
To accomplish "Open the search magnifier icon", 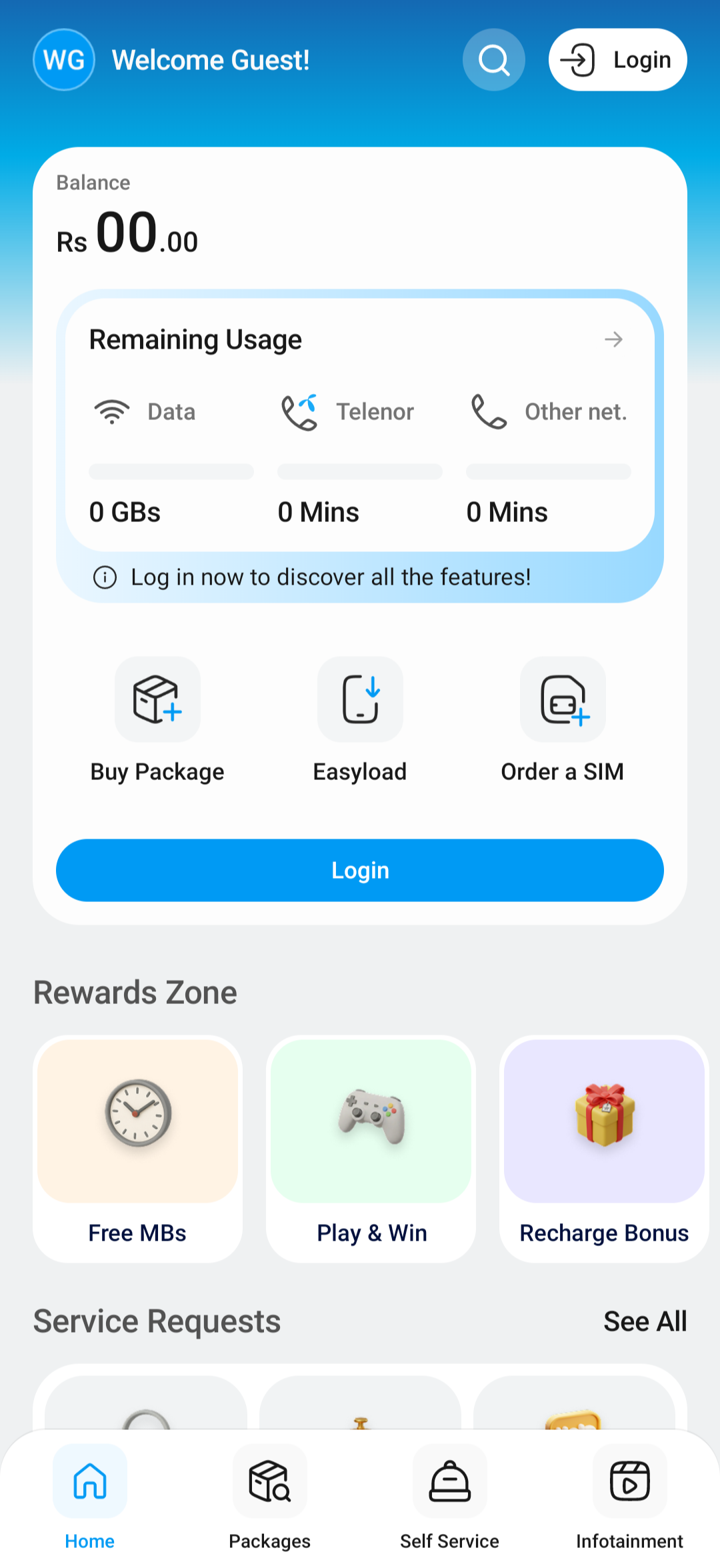I will pyautogui.click(x=493, y=59).
